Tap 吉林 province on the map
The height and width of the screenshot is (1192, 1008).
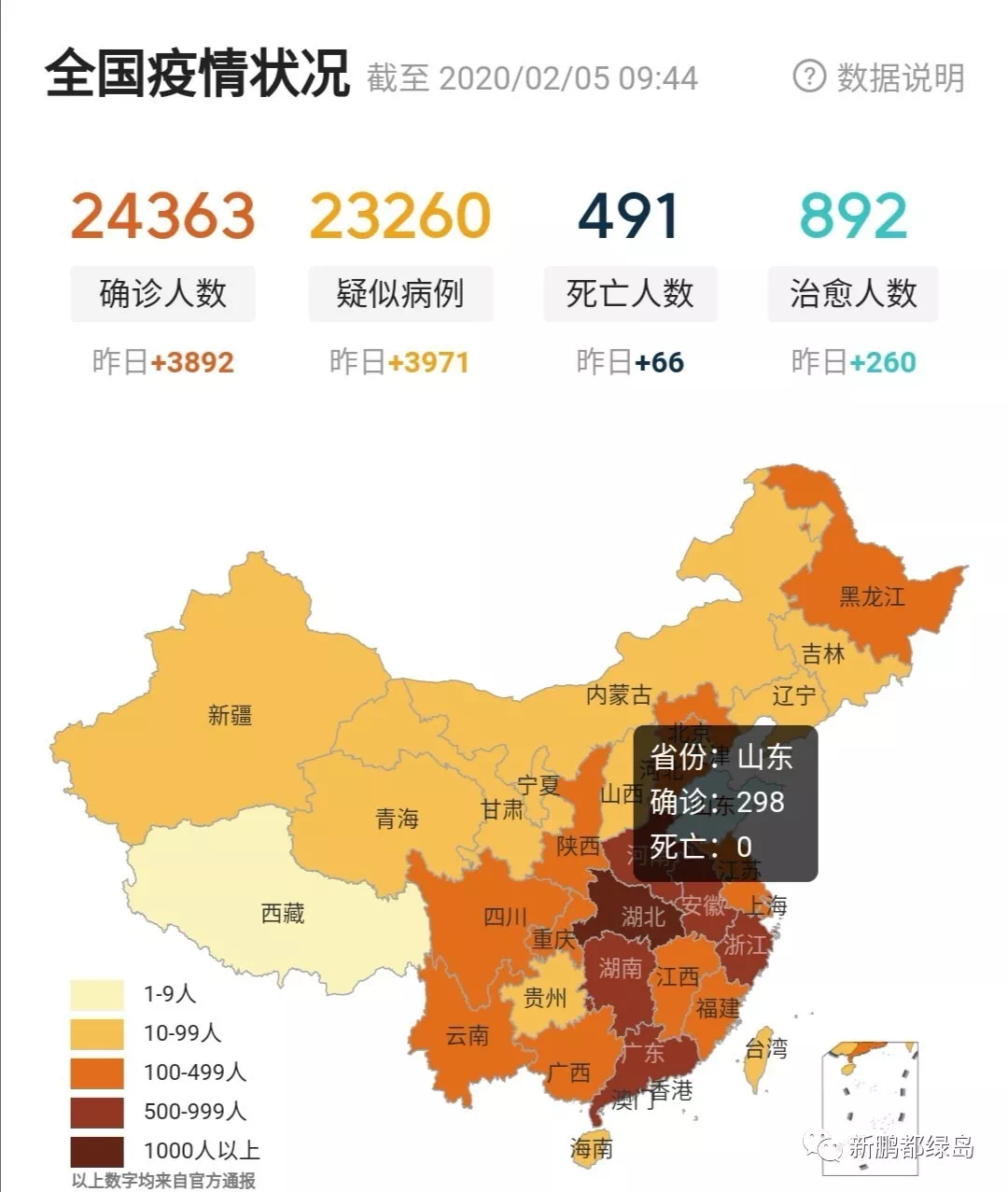825,654
